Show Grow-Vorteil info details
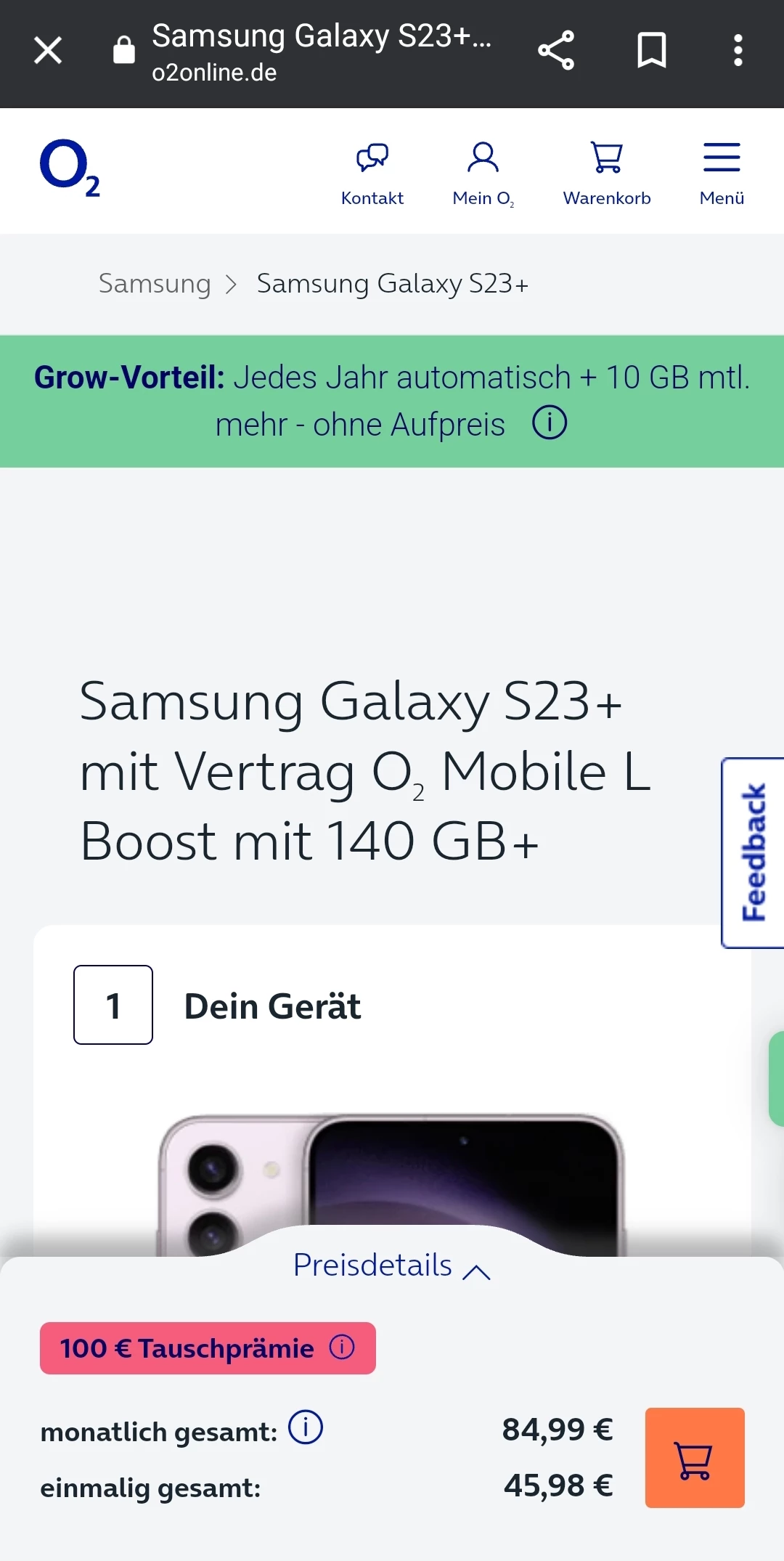The height and width of the screenshot is (1561, 784). point(550,423)
